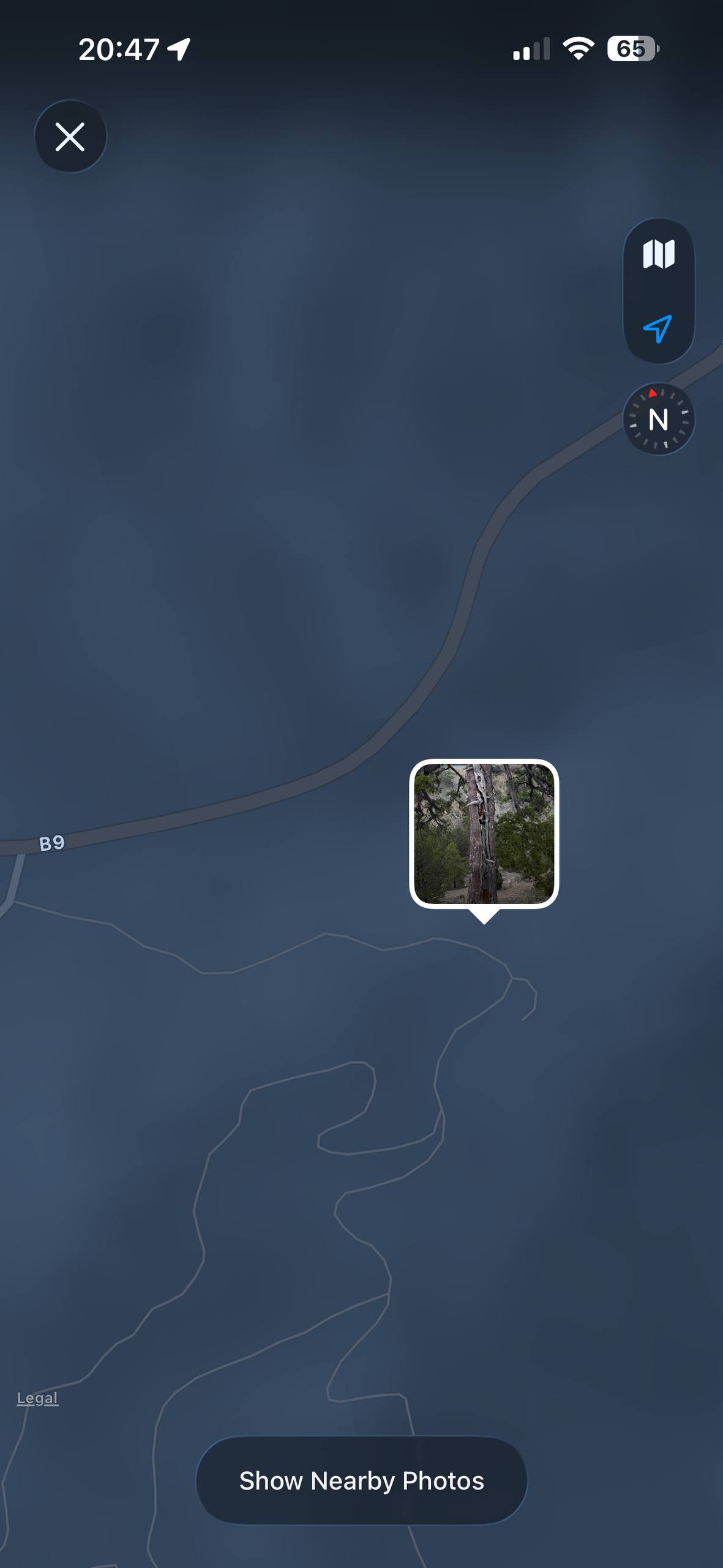The image size is (723, 1568).
Task: Tap the compass to reset north
Action: (659, 420)
